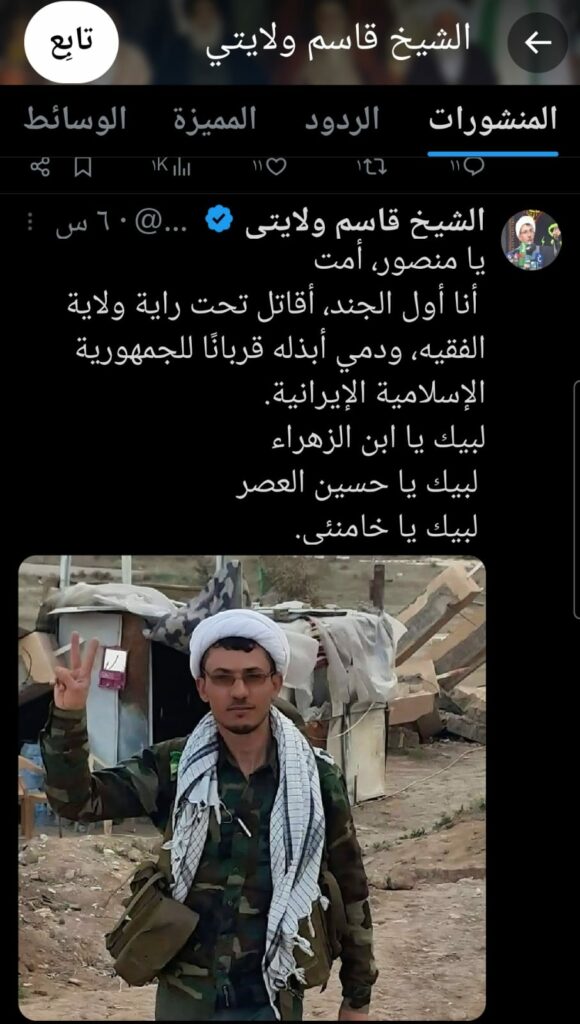
Task: Open the الردود tab
Action: pyautogui.click(x=342, y=120)
